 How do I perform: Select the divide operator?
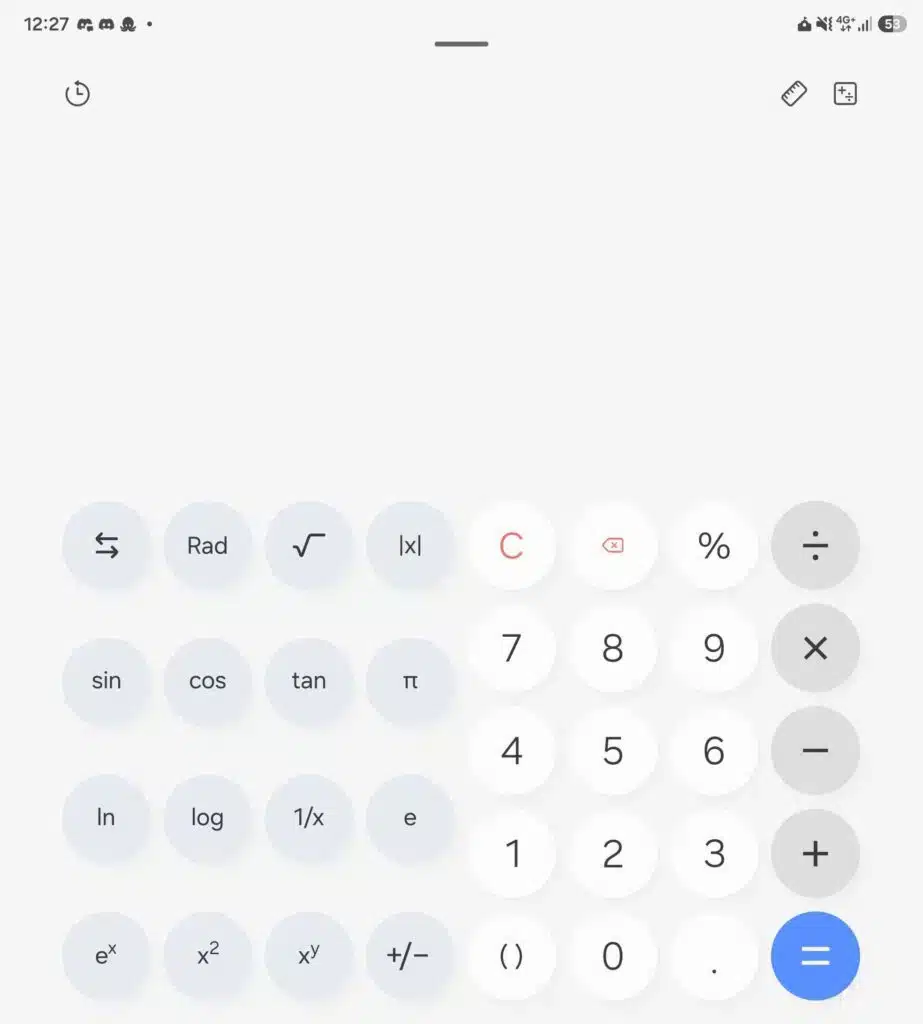coord(815,546)
